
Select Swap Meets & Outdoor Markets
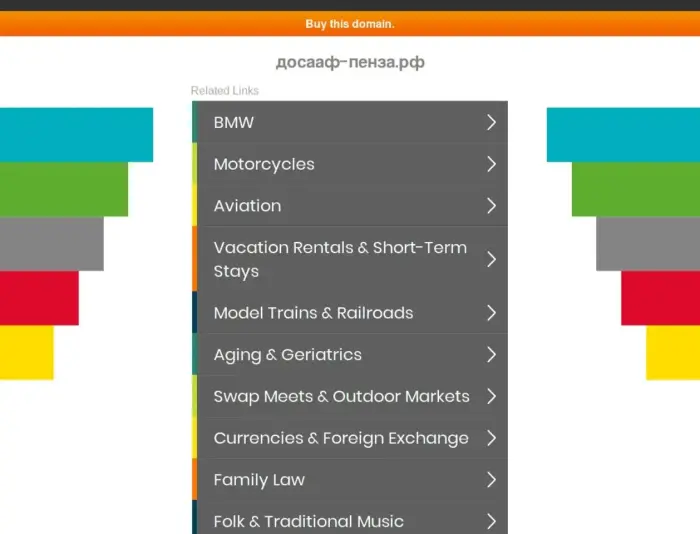pyautogui.click(x=349, y=397)
